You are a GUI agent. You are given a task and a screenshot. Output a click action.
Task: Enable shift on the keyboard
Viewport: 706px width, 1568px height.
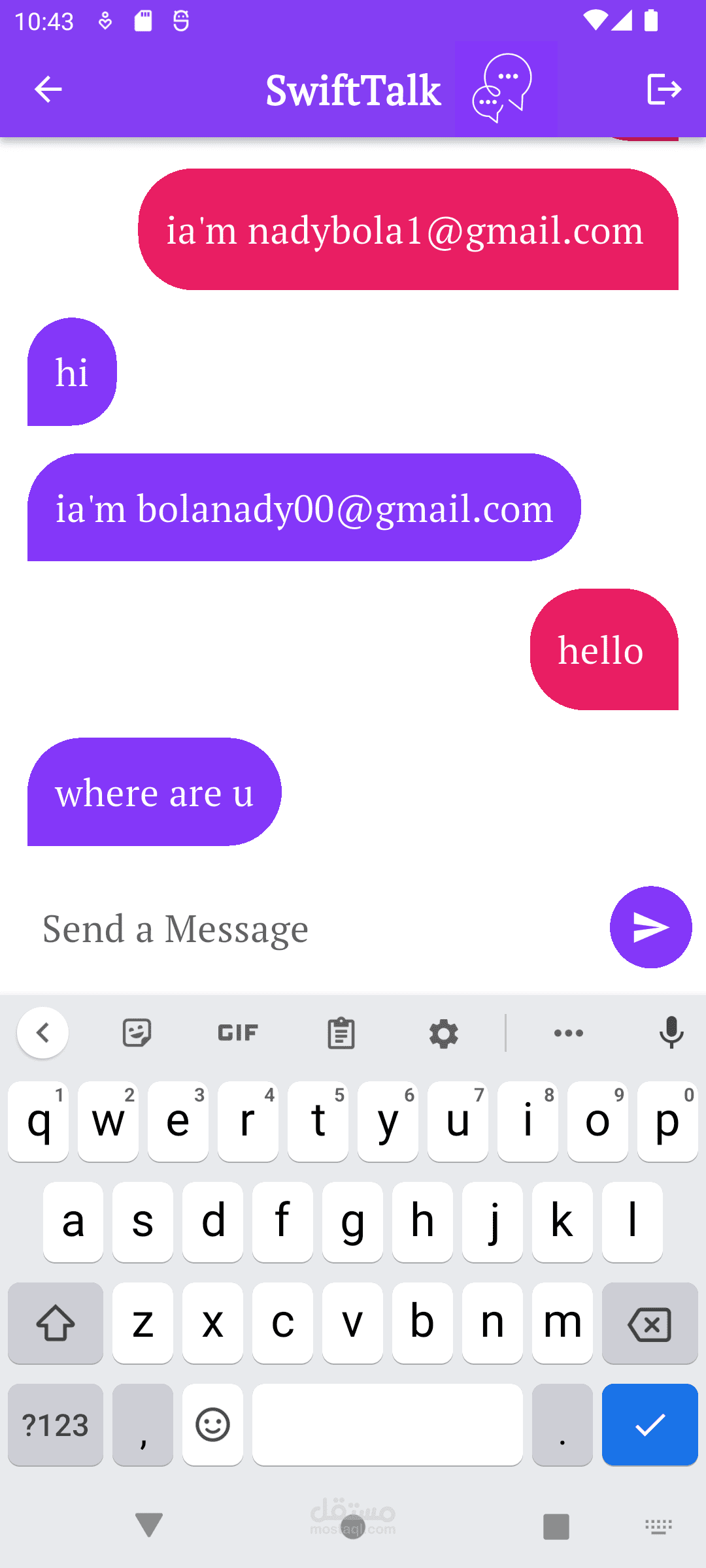tap(56, 1324)
